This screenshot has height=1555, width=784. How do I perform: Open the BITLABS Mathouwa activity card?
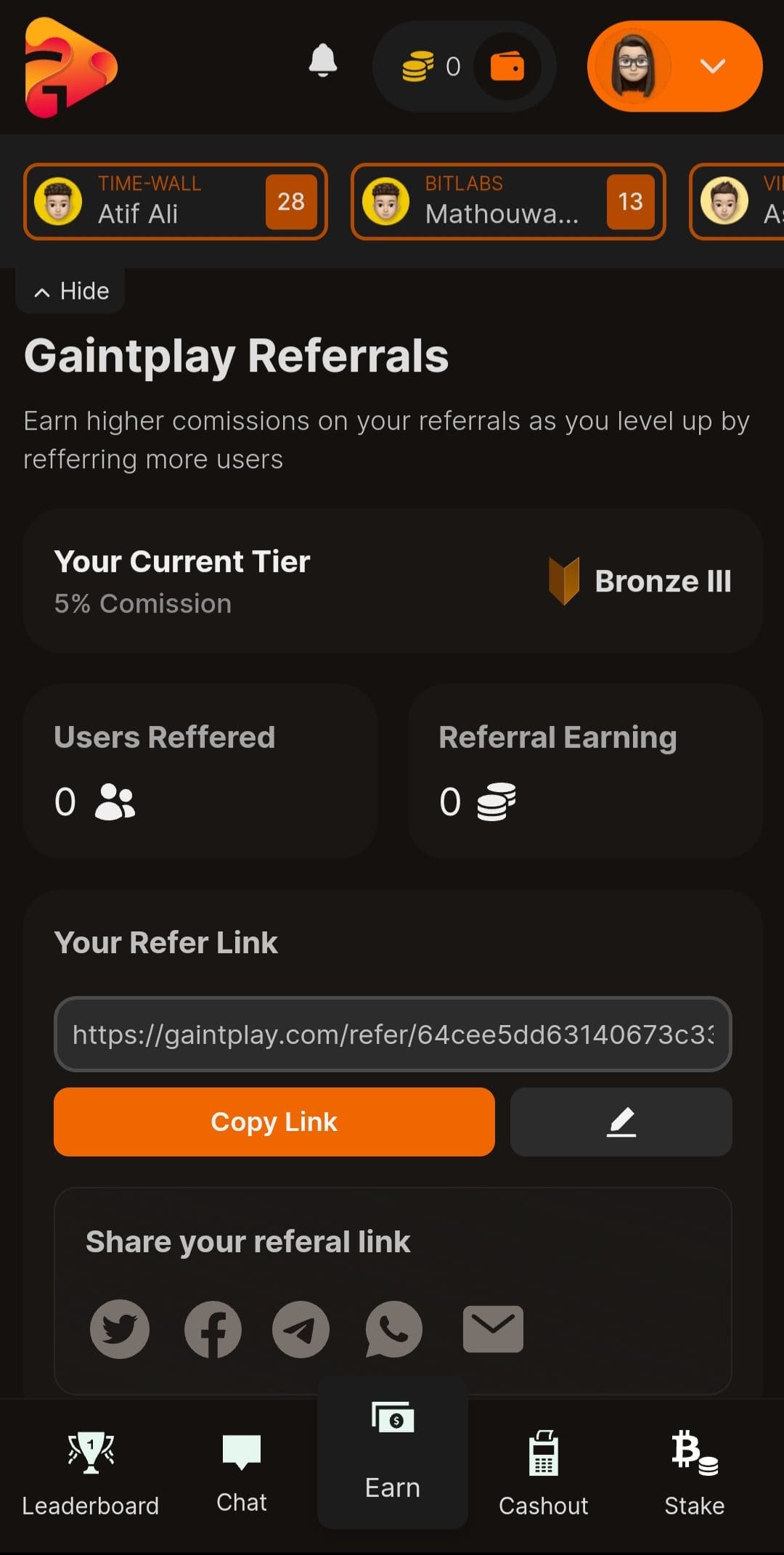[x=508, y=202]
